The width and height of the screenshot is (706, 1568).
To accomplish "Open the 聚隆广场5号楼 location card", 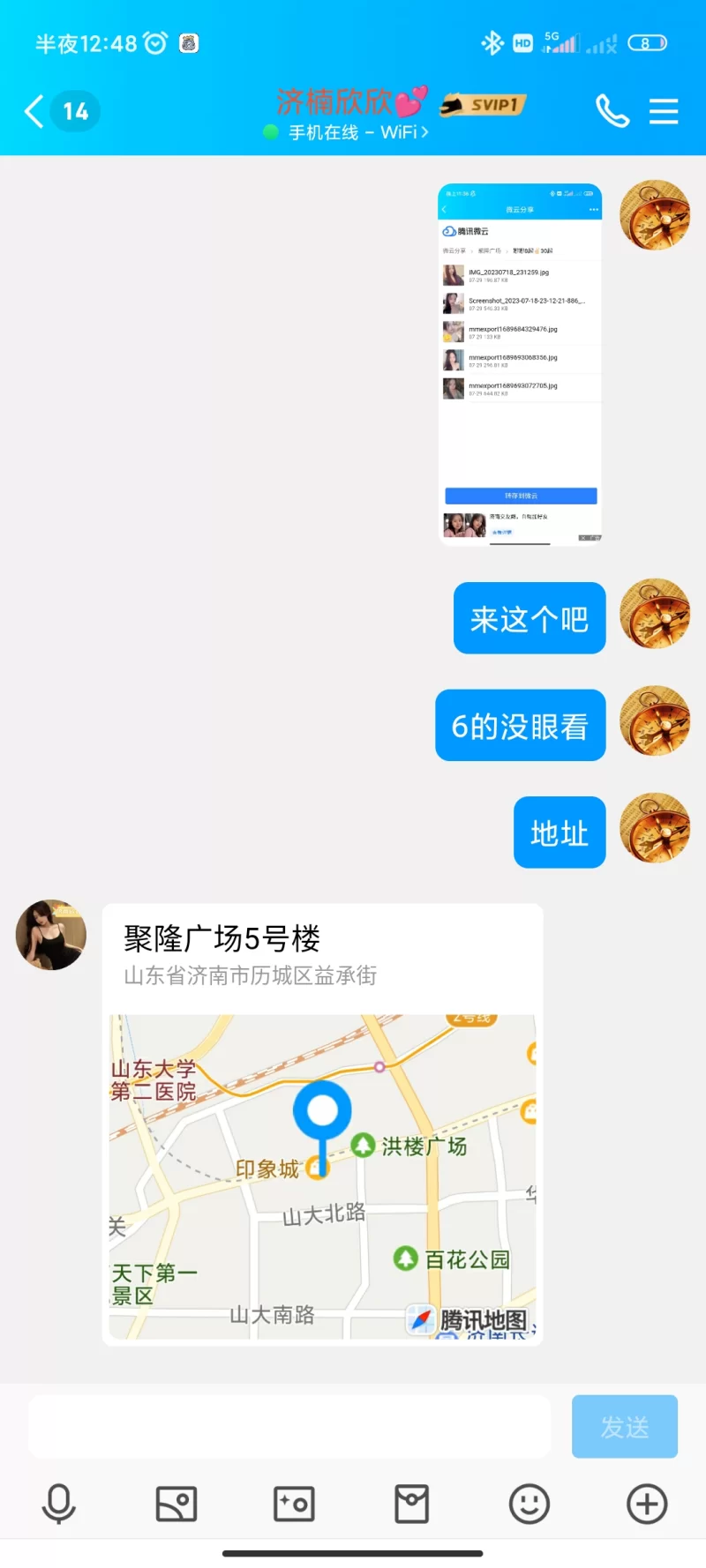I will point(322,1124).
